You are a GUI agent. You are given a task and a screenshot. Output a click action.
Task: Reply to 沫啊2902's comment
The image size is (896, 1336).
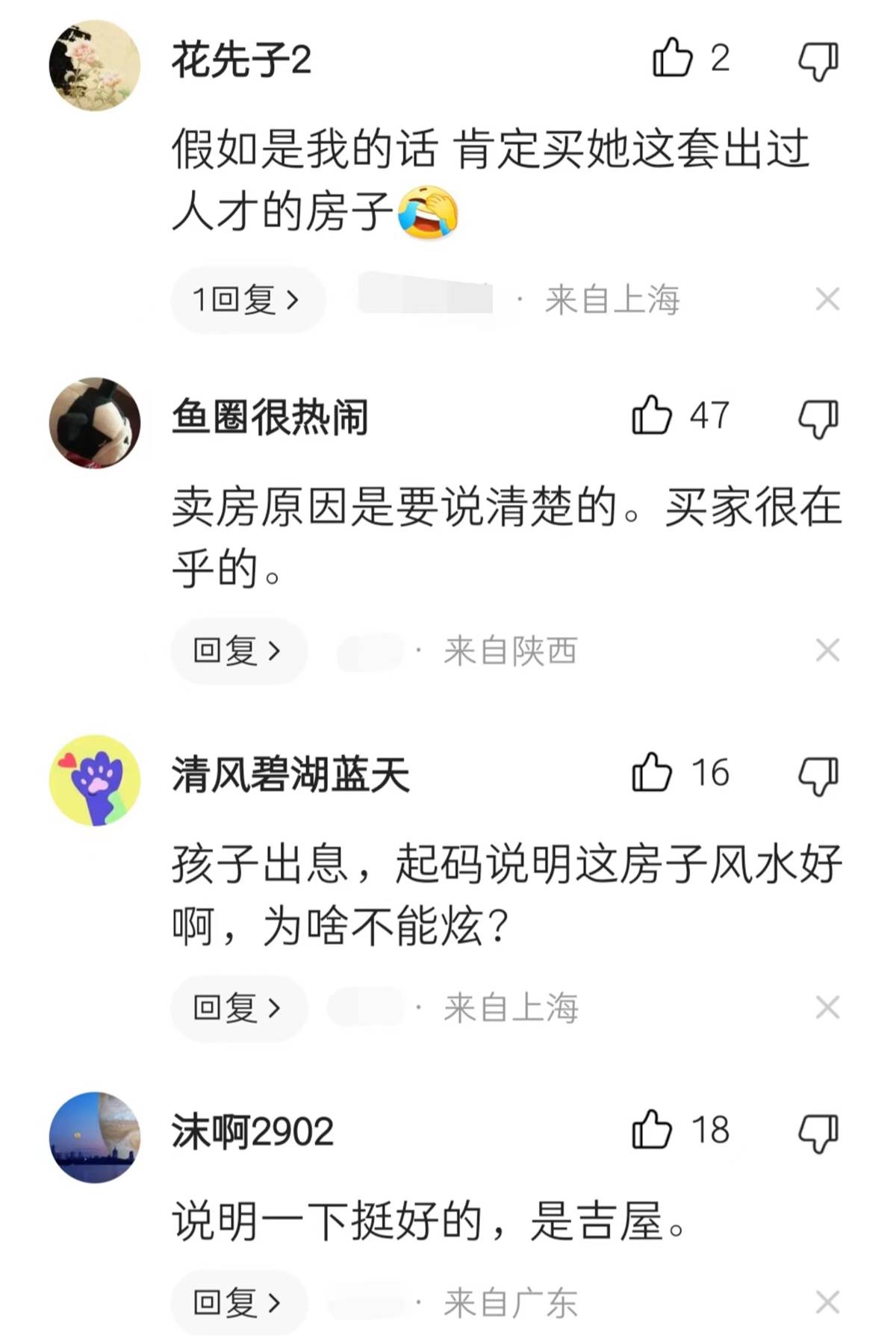pyautogui.click(x=238, y=1303)
